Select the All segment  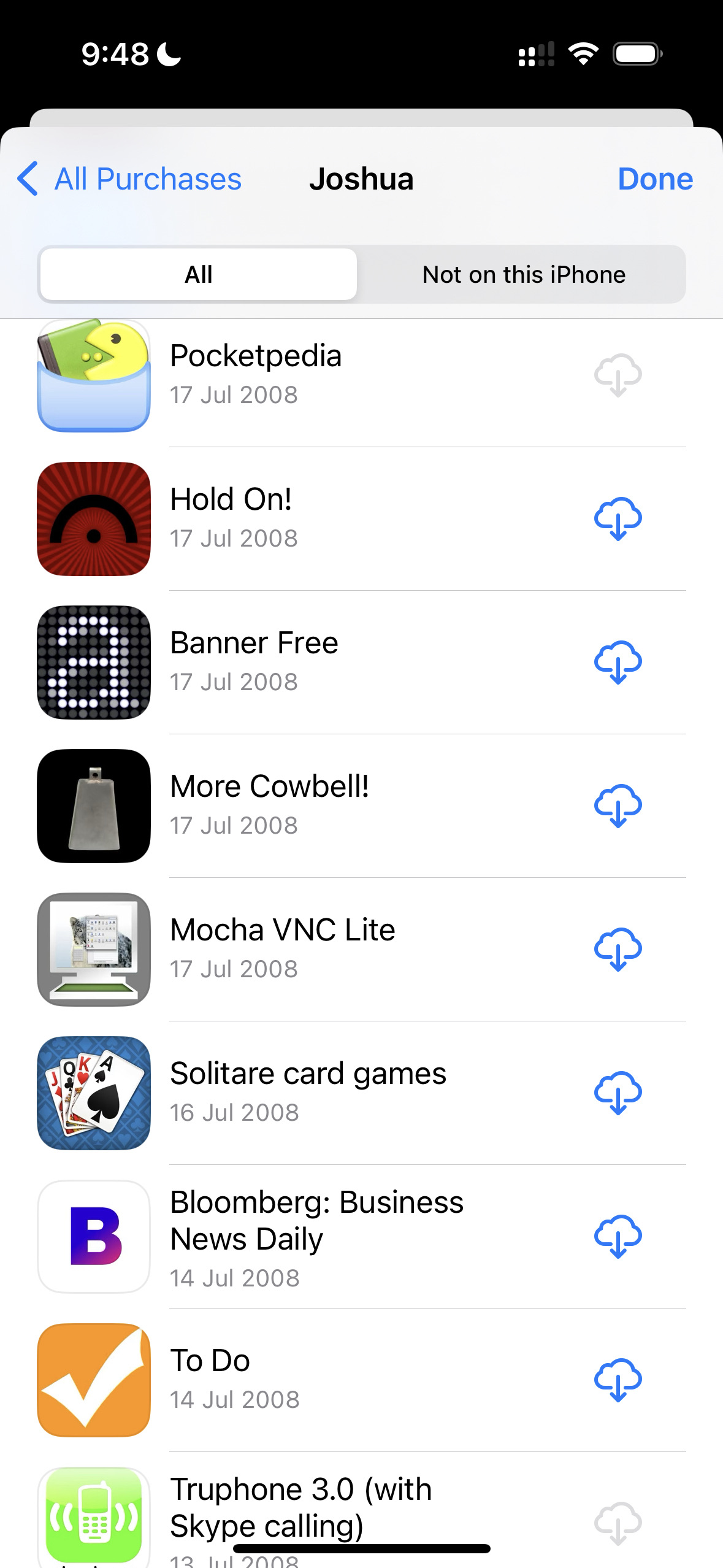(199, 274)
